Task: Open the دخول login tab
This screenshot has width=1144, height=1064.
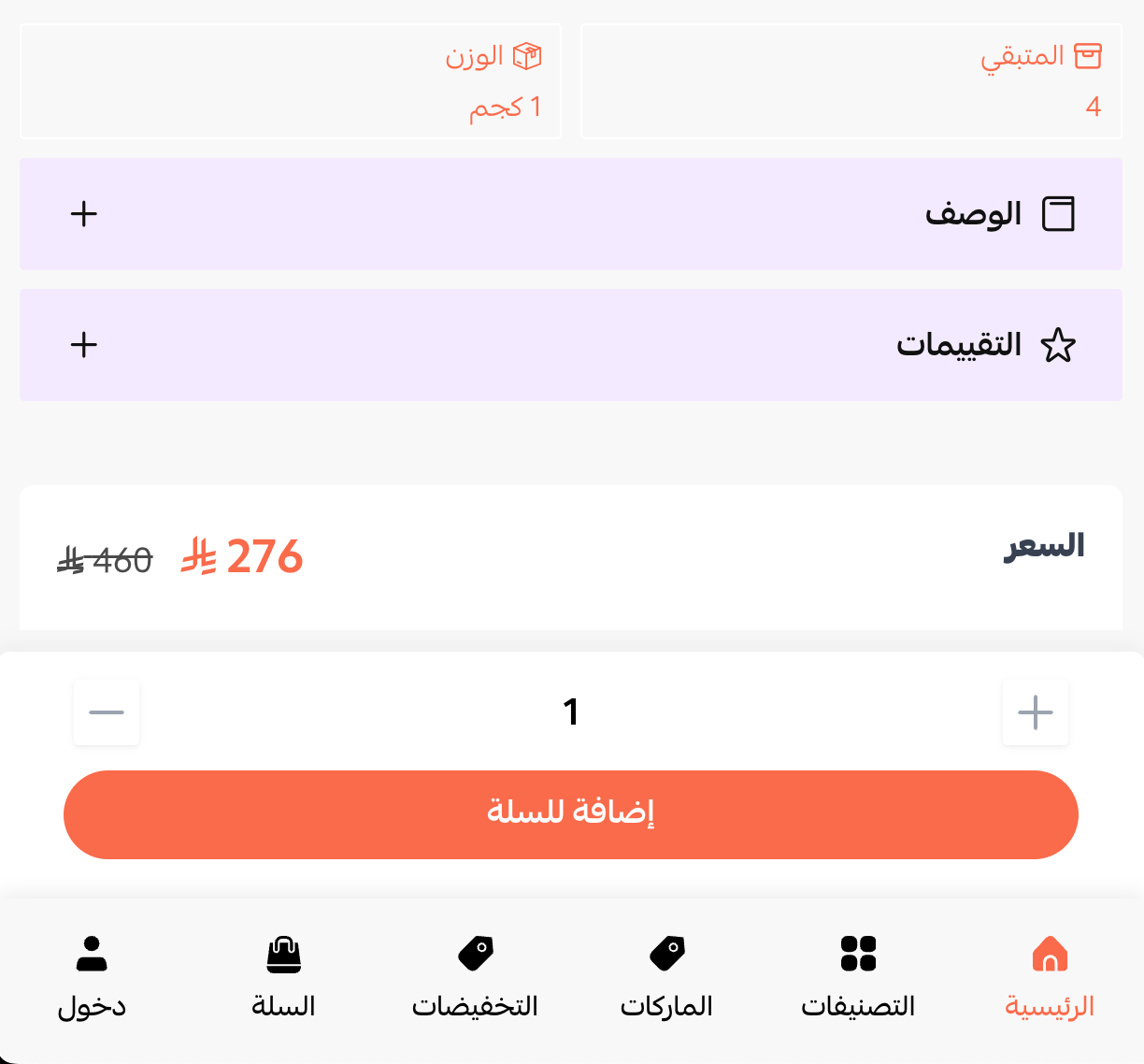Action: pyautogui.click(x=92, y=978)
